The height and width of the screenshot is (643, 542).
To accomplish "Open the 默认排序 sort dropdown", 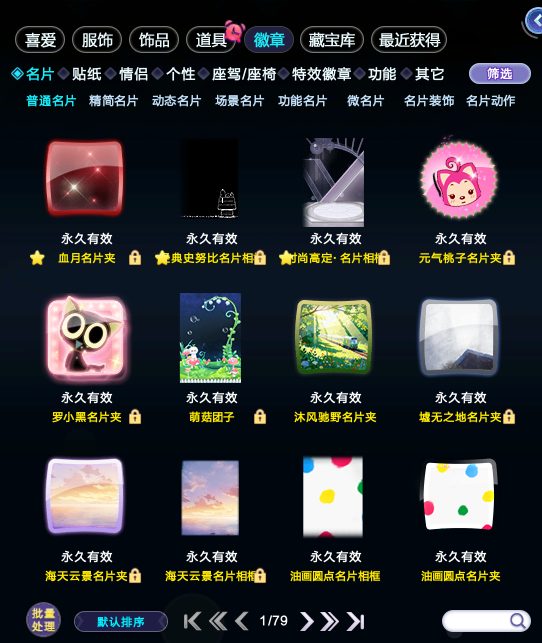I will [x=121, y=622].
